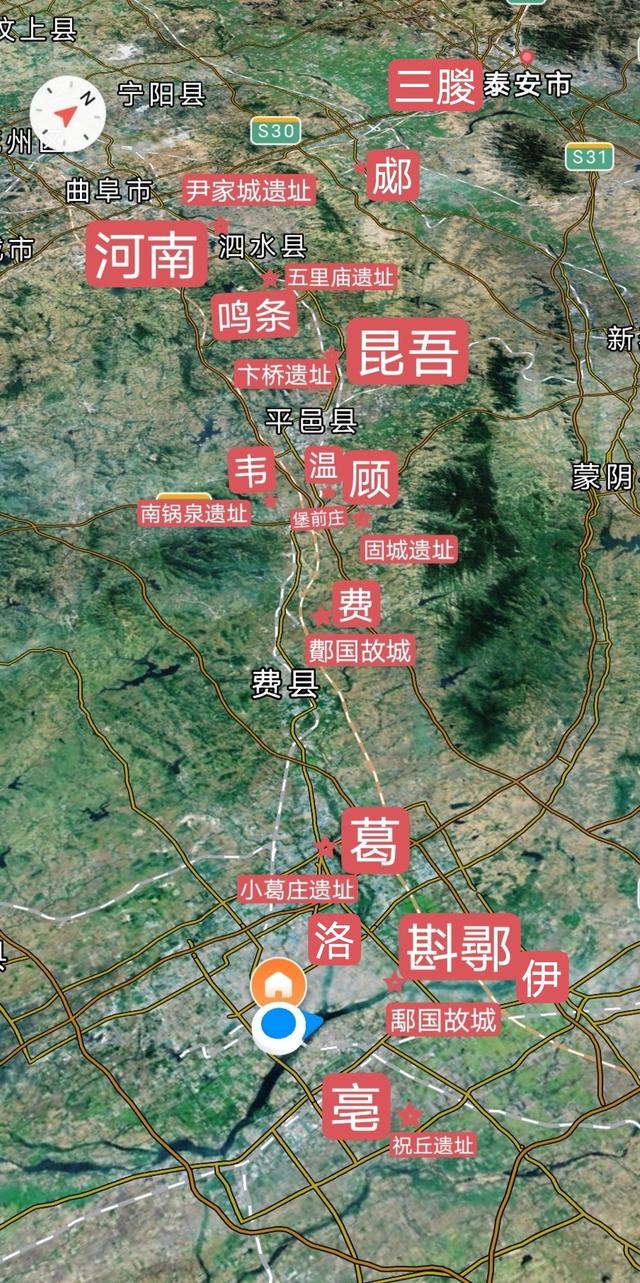This screenshot has height=1283, width=640.
Task: Tap the blue current location dot
Action: coord(280,1025)
